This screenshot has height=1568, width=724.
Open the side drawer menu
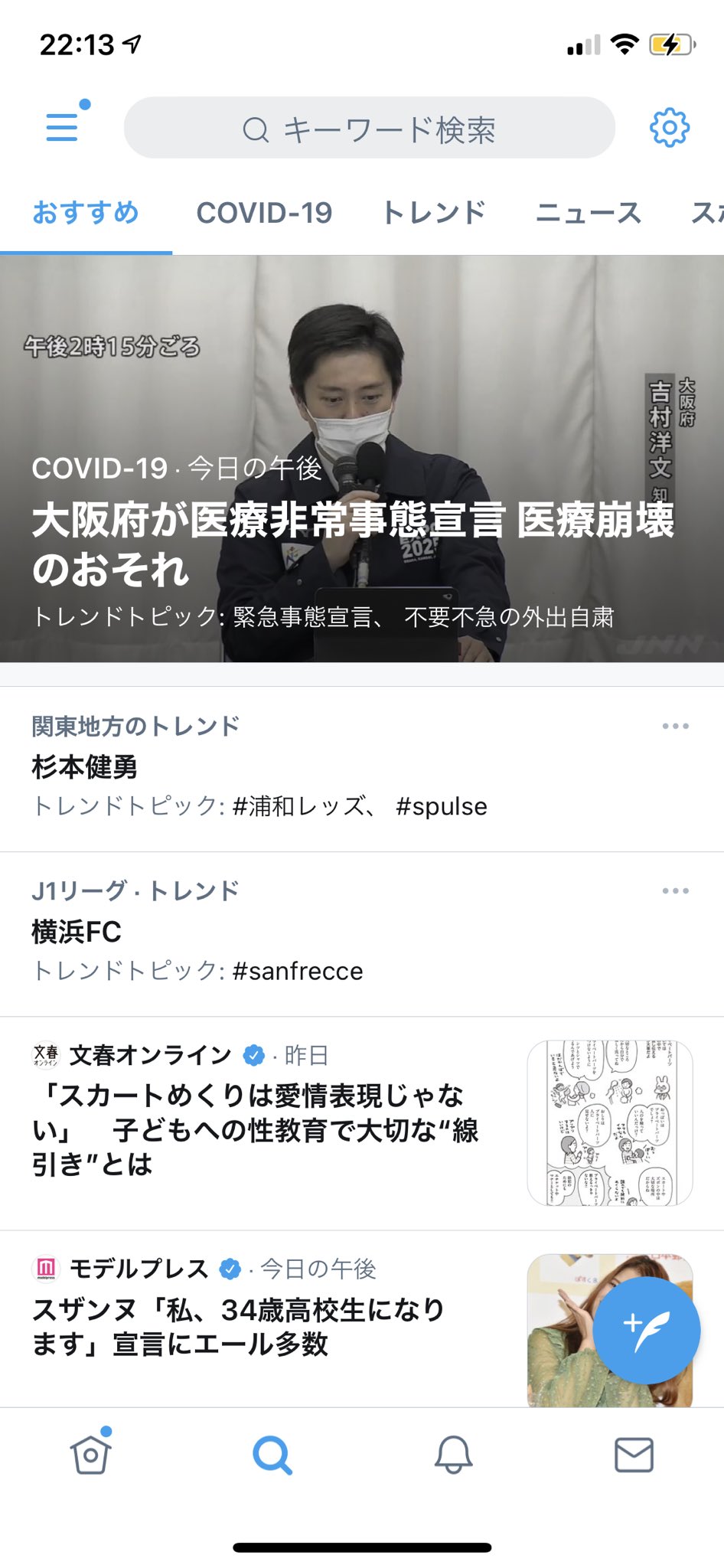(62, 127)
